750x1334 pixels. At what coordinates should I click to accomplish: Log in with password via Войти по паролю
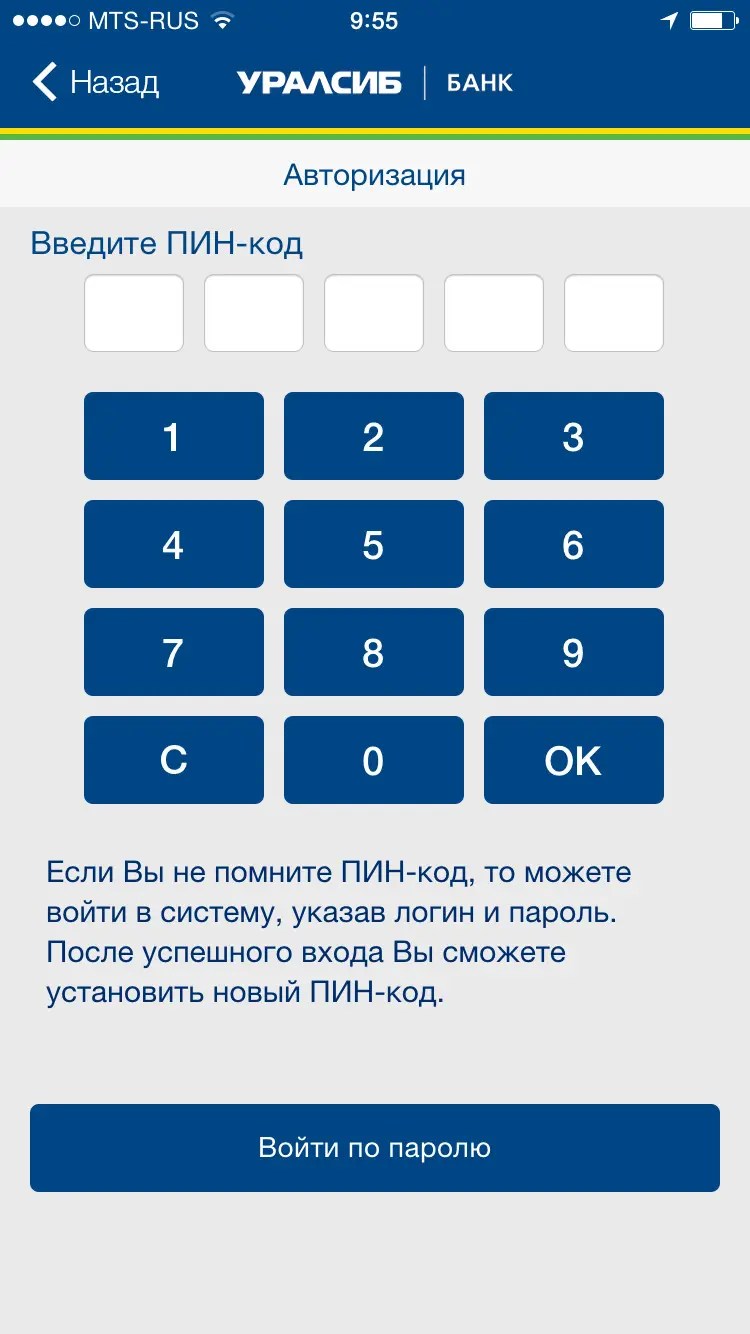(375, 1148)
